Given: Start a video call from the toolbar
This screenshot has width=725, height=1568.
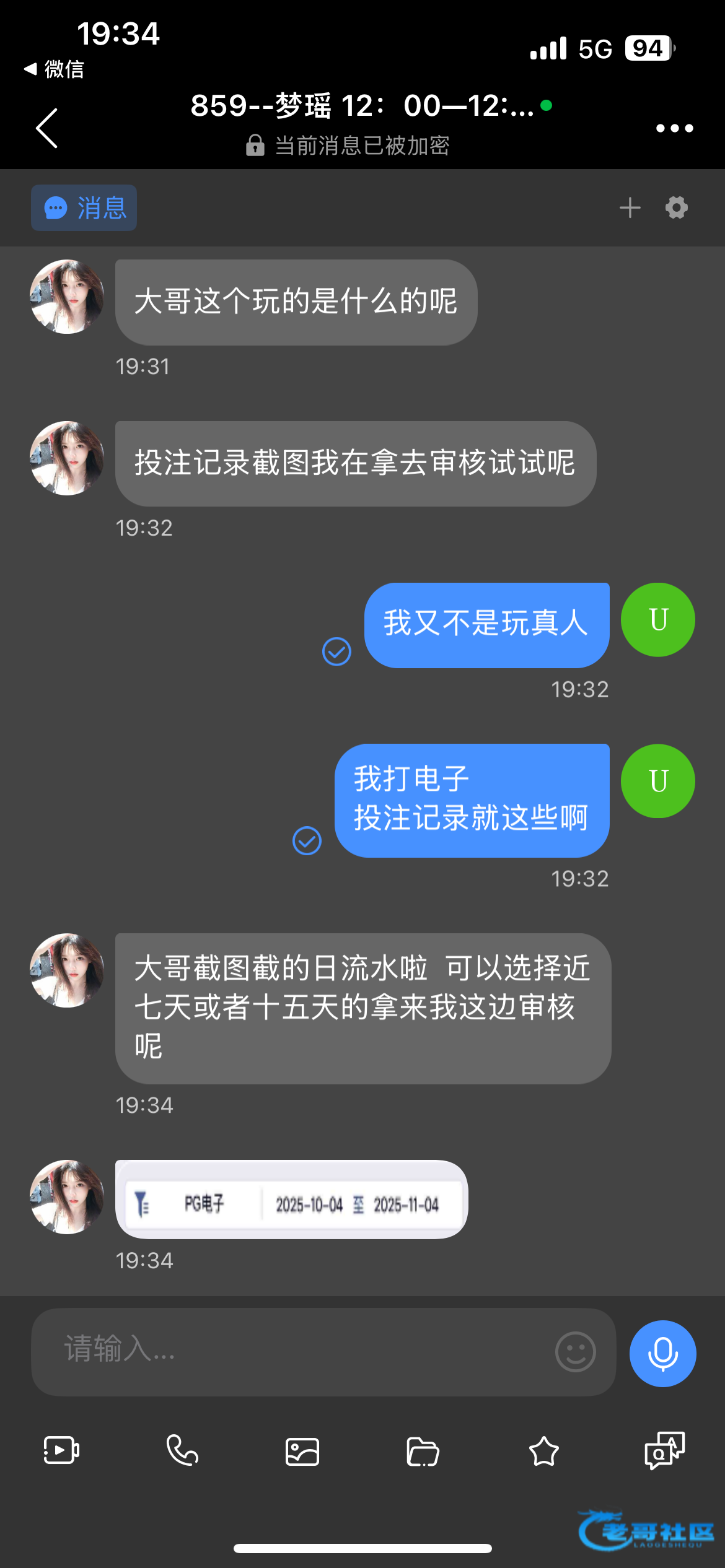Looking at the screenshot, I should click(x=61, y=1451).
